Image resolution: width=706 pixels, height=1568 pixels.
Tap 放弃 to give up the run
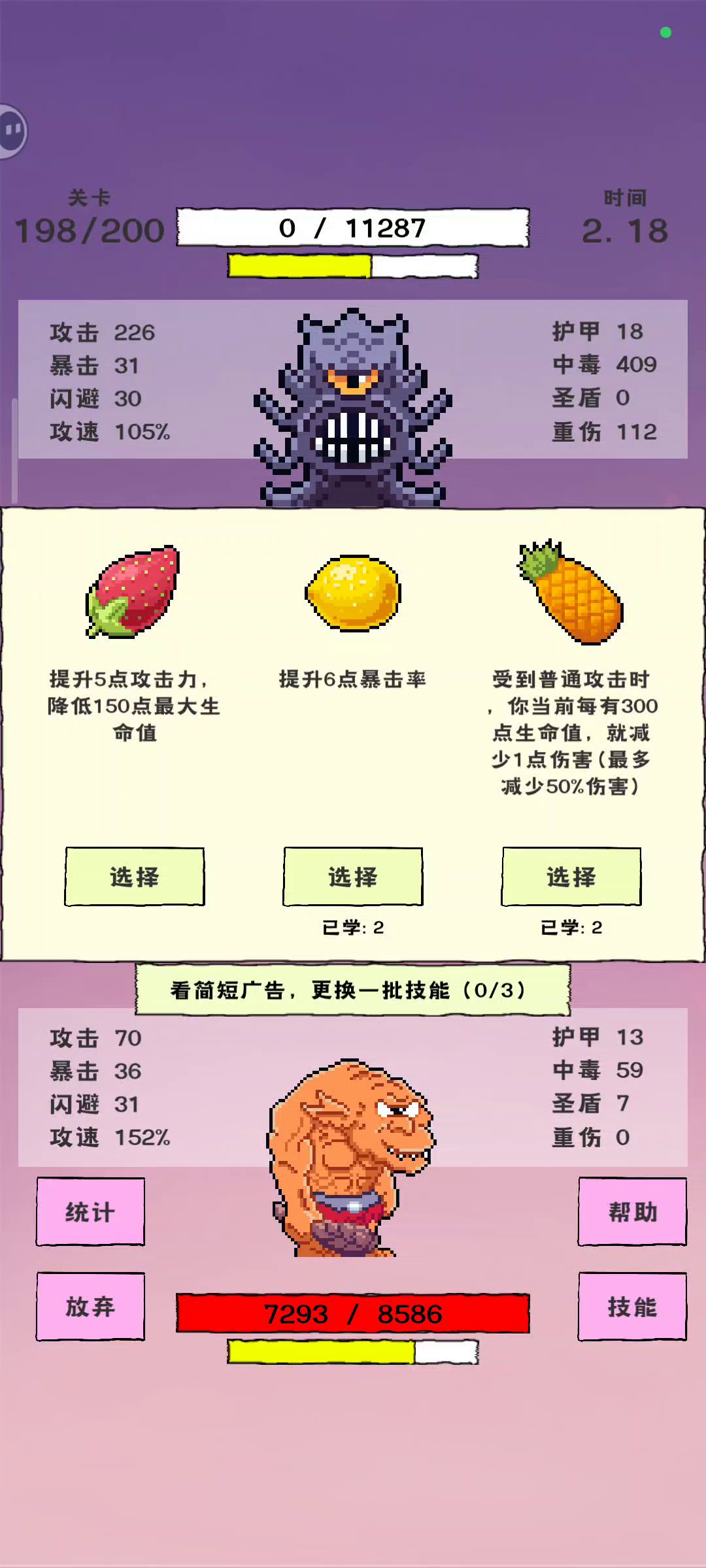(x=90, y=1307)
